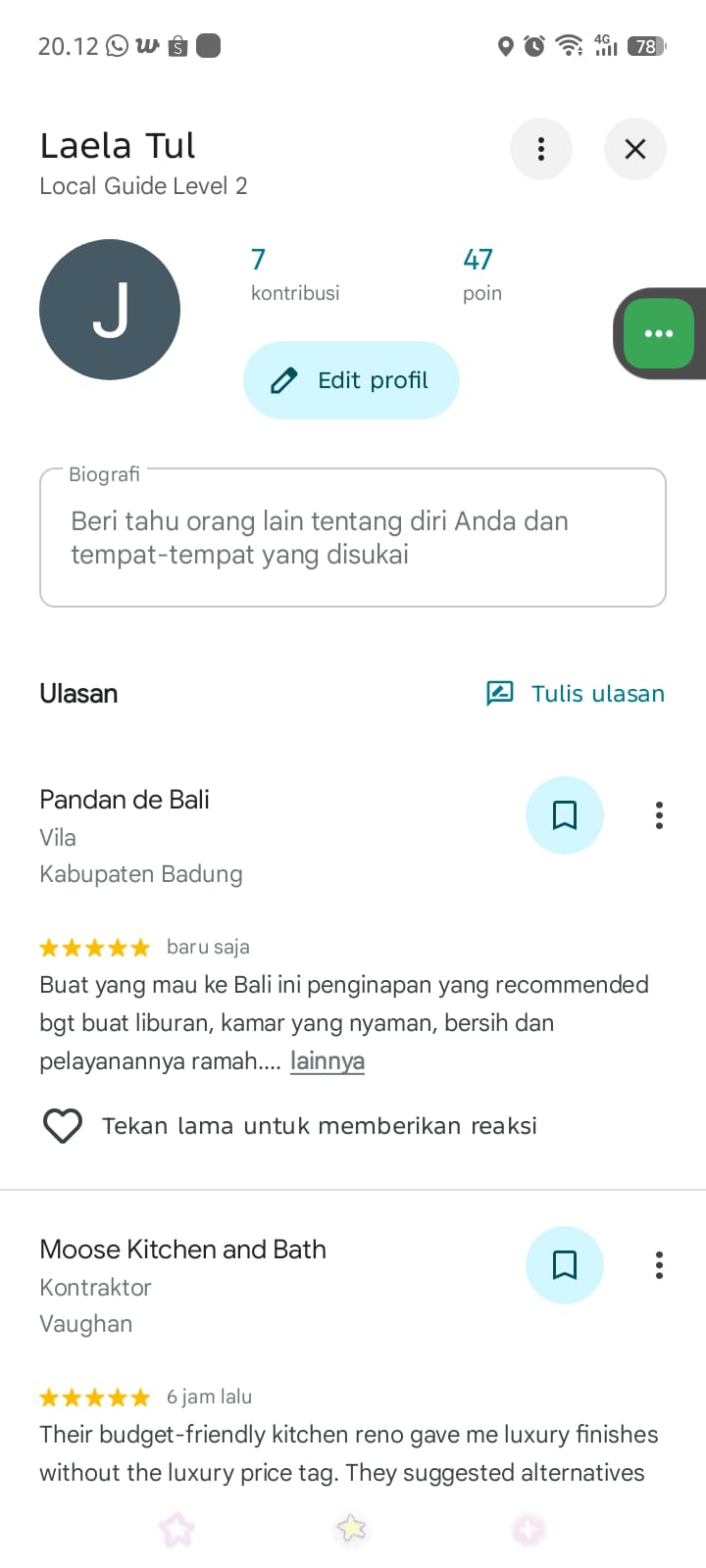Open the green floating chat bubble
Viewport: 706px width, 1568px height.
pos(658,333)
